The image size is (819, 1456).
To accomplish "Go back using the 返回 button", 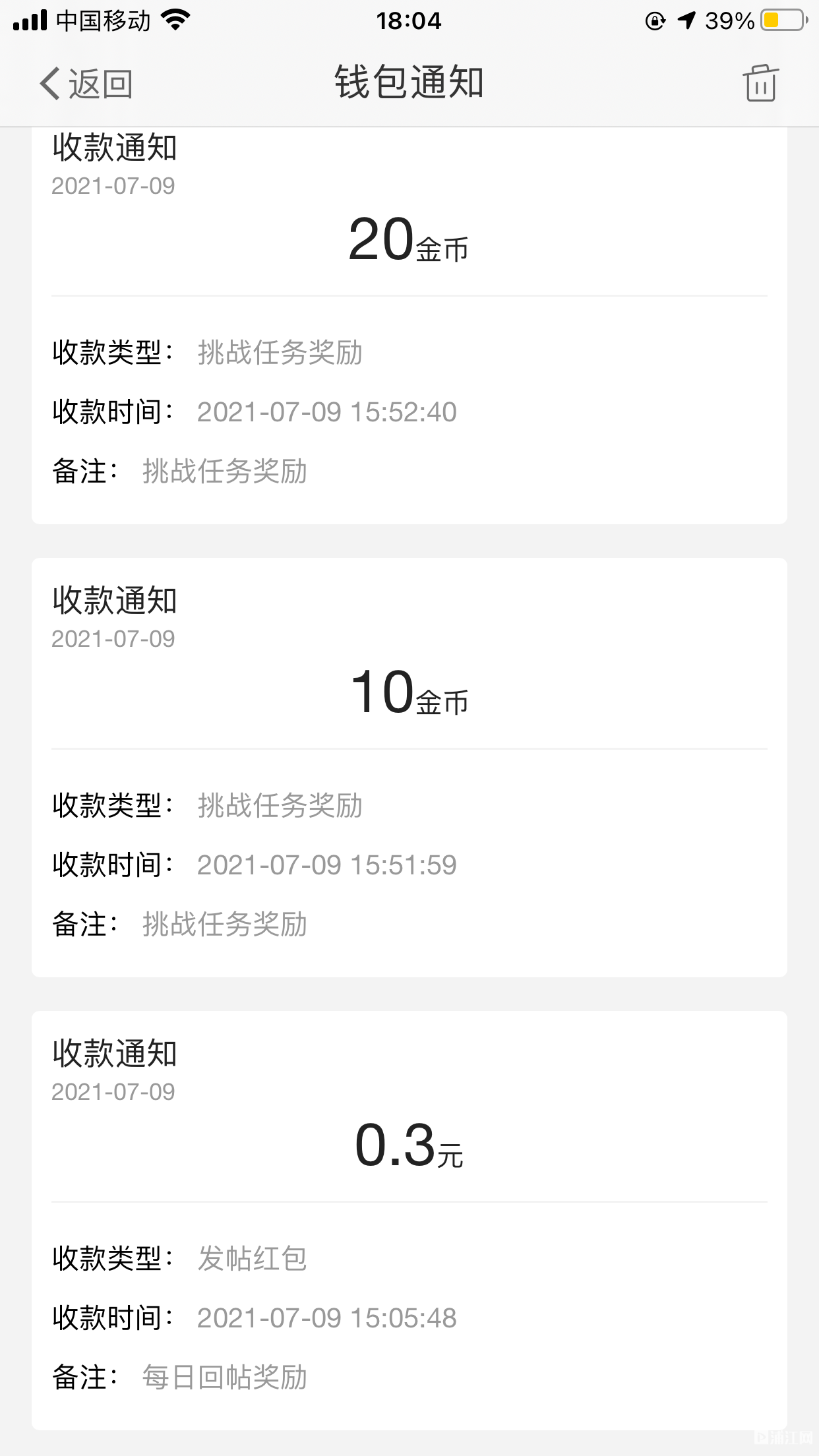I will 86,84.
